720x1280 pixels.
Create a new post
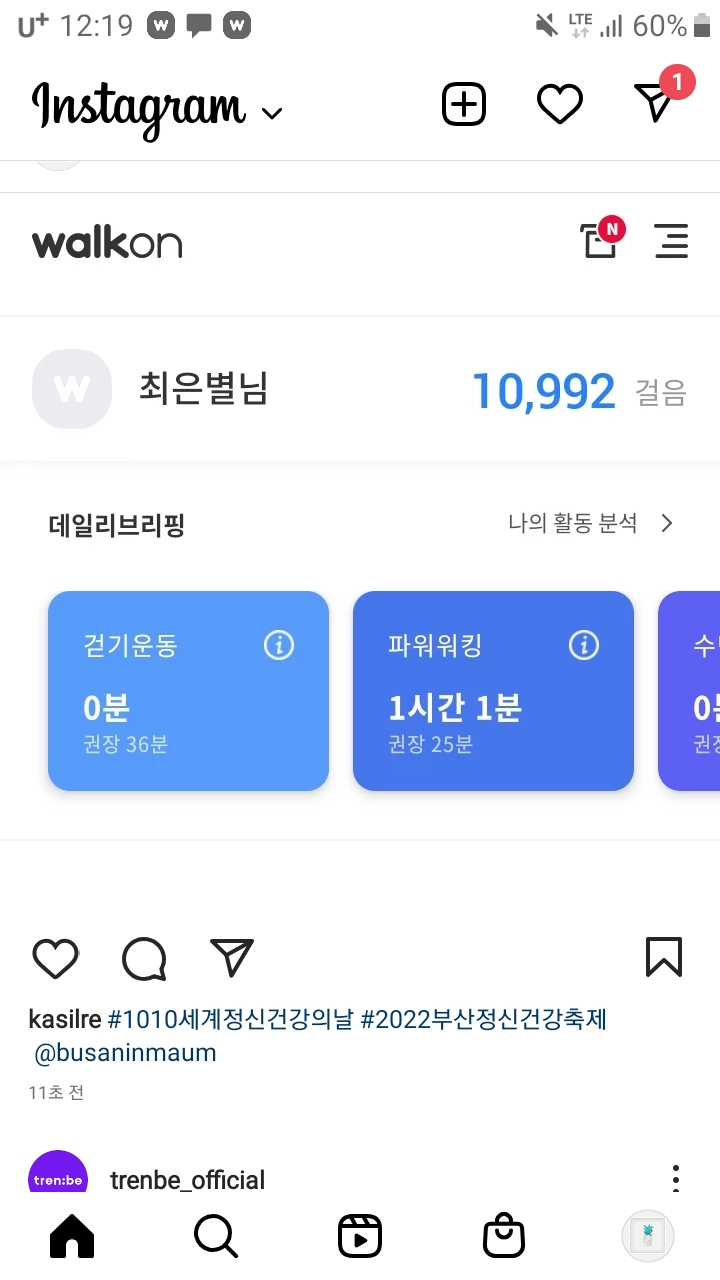[x=464, y=104]
